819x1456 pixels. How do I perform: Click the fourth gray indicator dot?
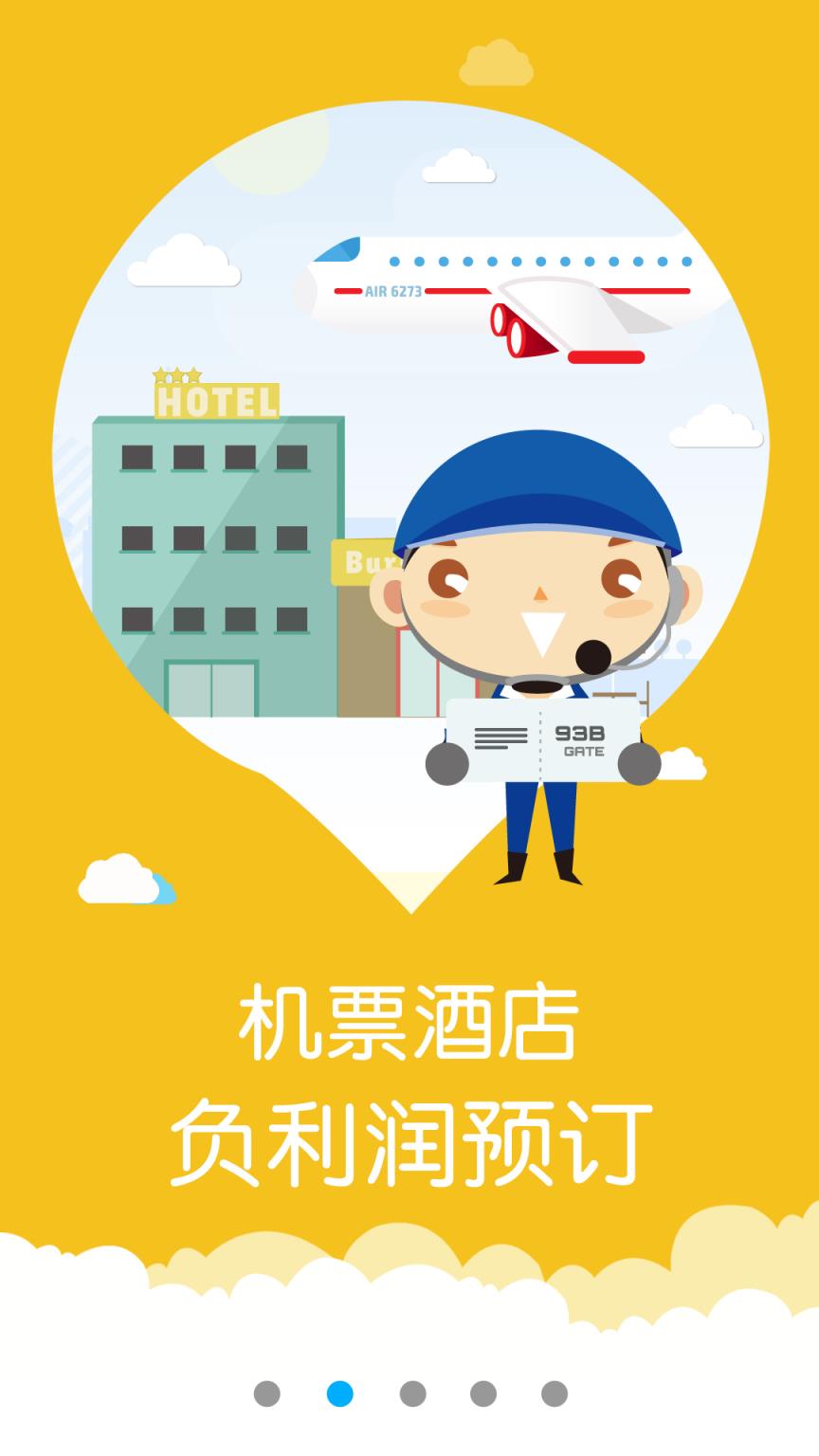point(482,1393)
